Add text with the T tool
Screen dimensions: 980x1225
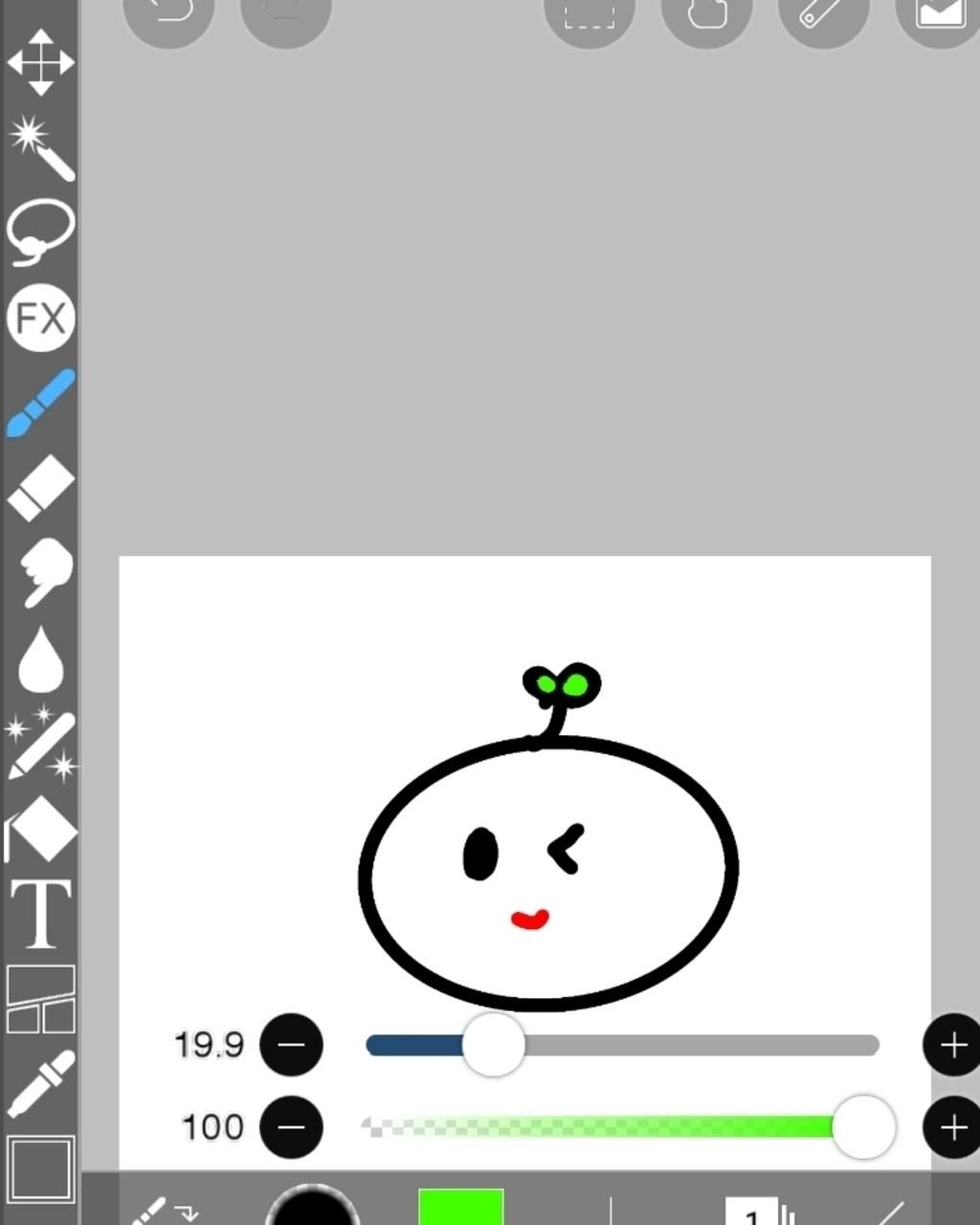pos(40,914)
